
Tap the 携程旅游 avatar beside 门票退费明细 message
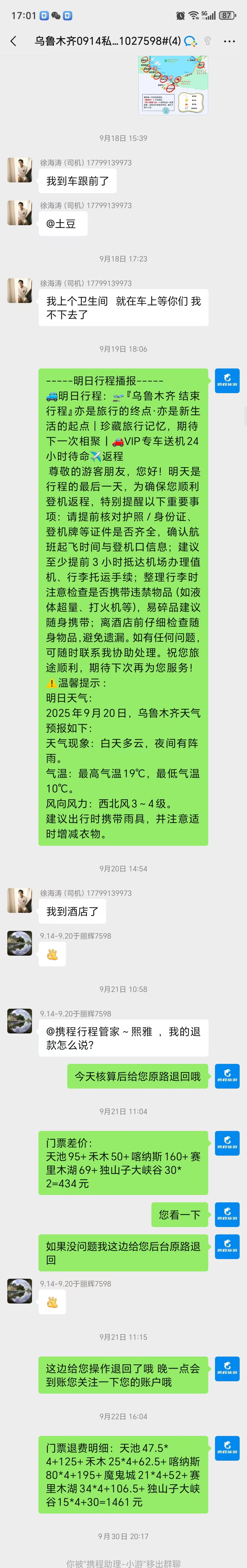click(x=227, y=1447)
